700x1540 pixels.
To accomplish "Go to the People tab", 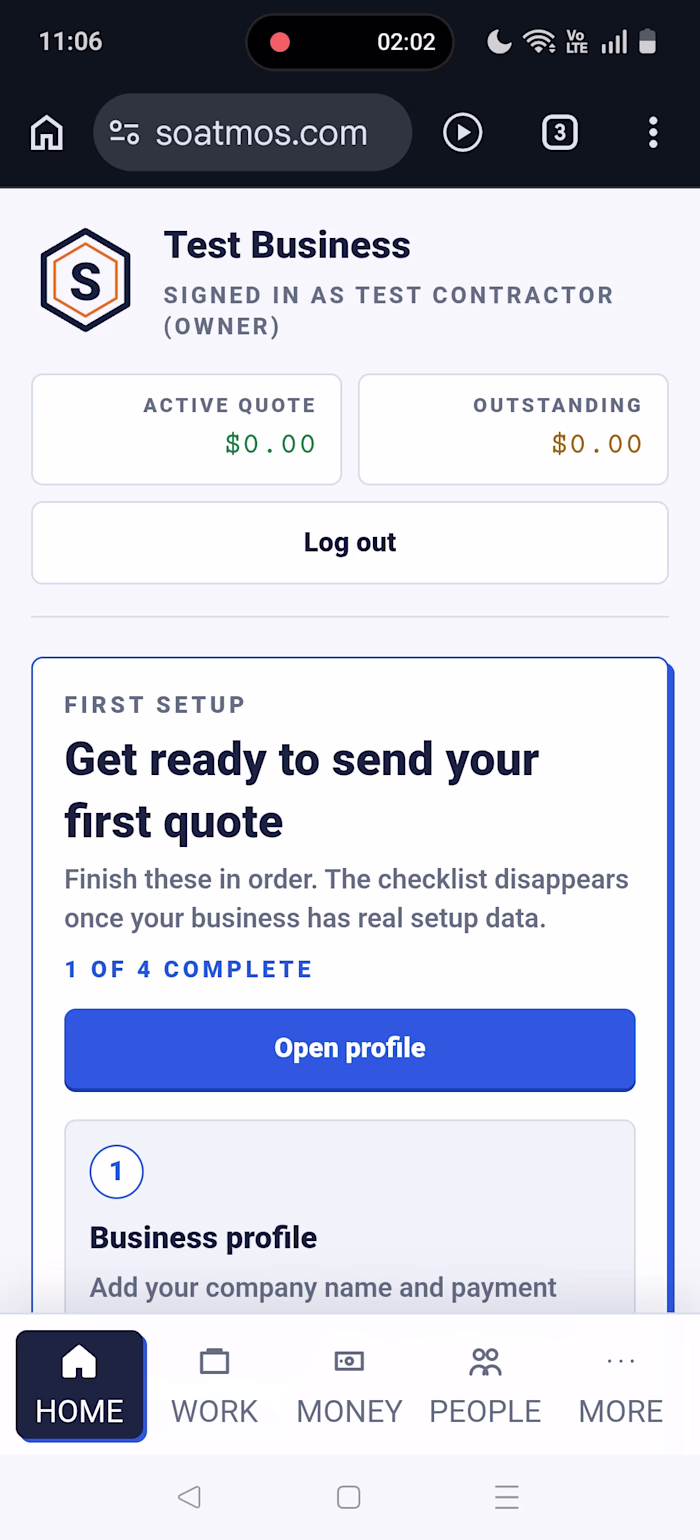I will (485, 1387).
